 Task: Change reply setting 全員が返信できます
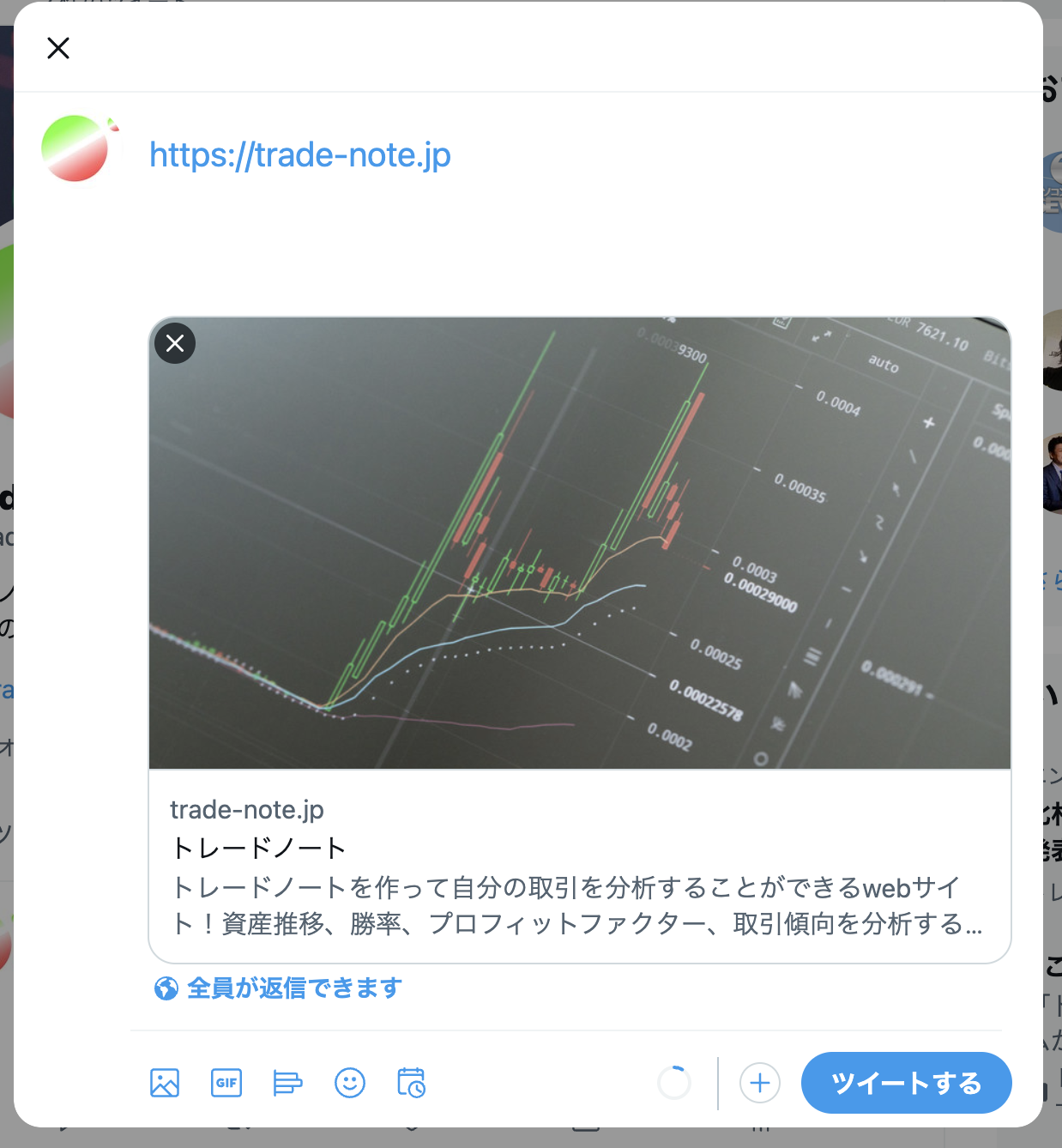pos(279,988)
